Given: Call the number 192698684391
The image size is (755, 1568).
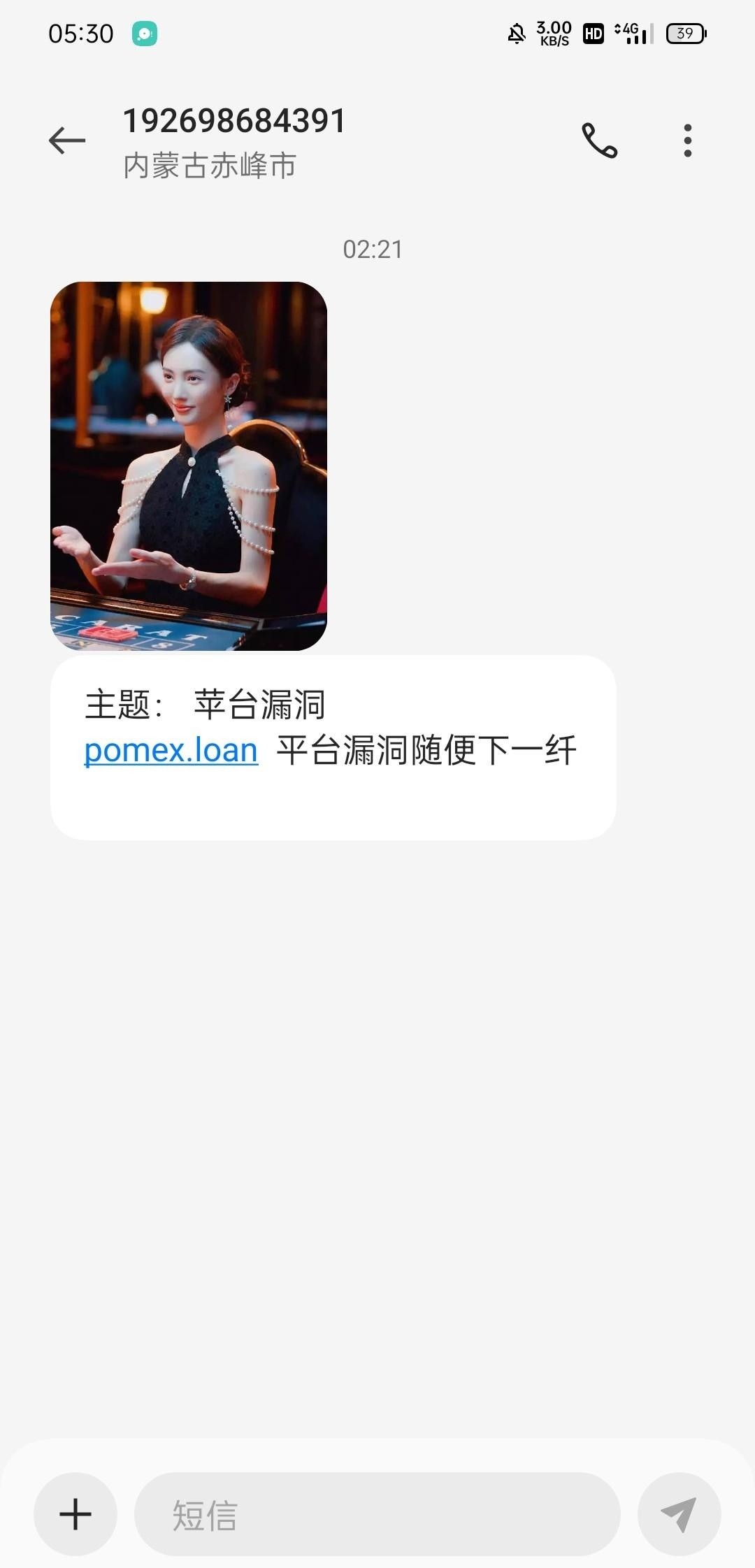Looking at the screenshot, I should click(600, 141).
